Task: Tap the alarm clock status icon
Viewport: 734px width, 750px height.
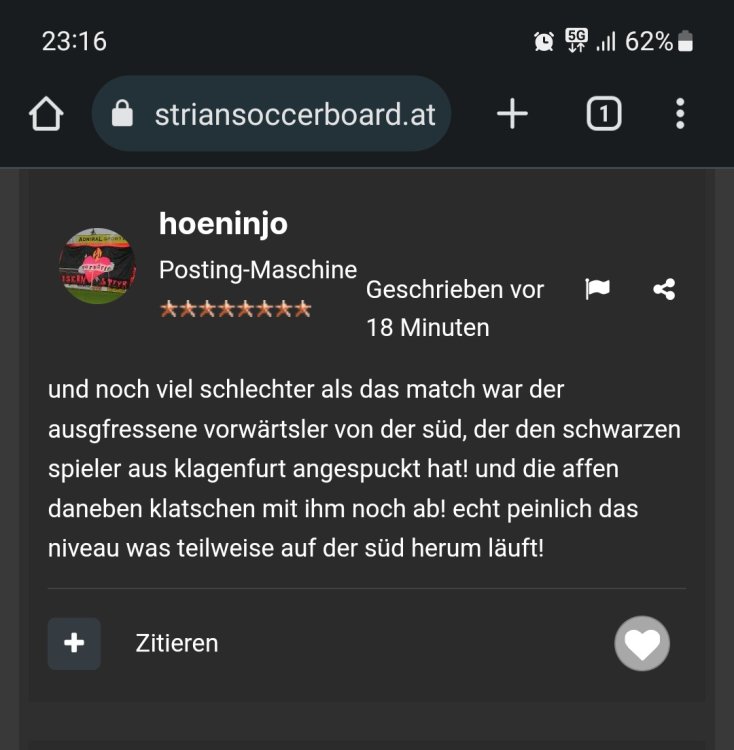Action: (541, 42)
